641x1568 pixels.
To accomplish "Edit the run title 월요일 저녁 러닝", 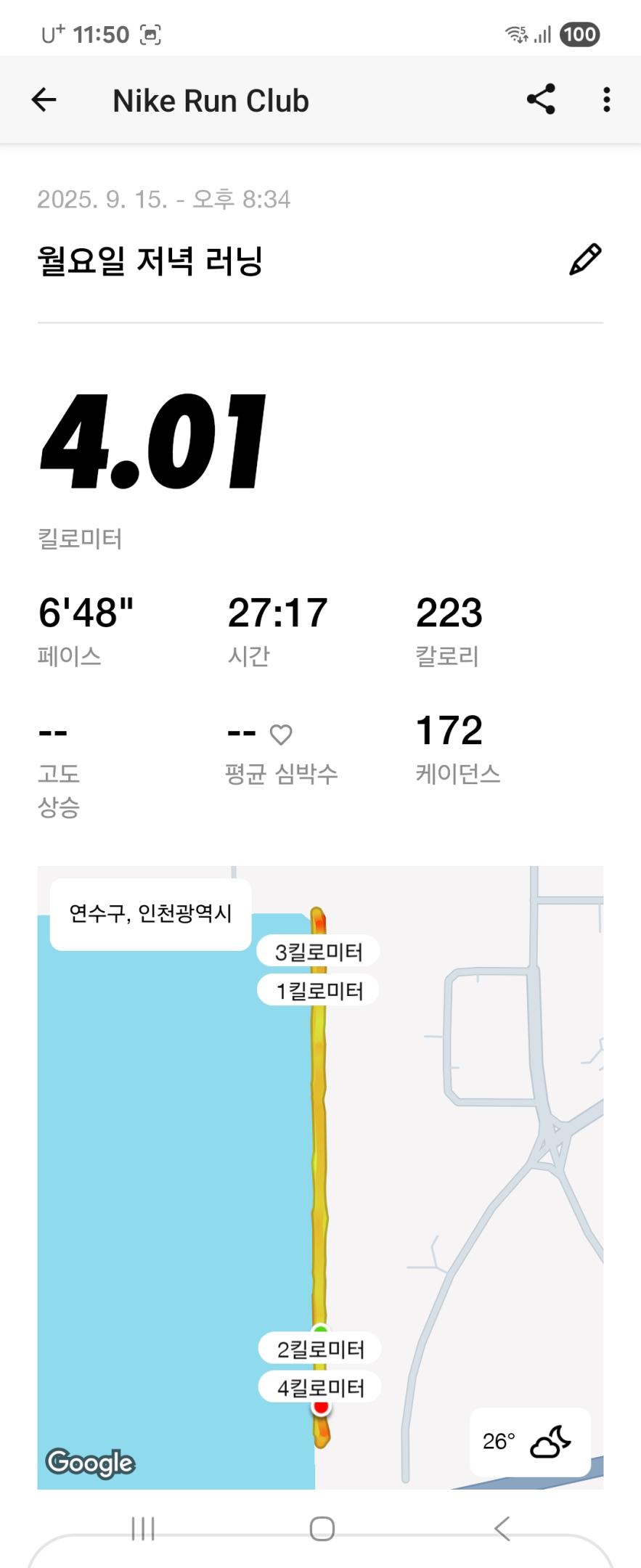I will [585, 260].
